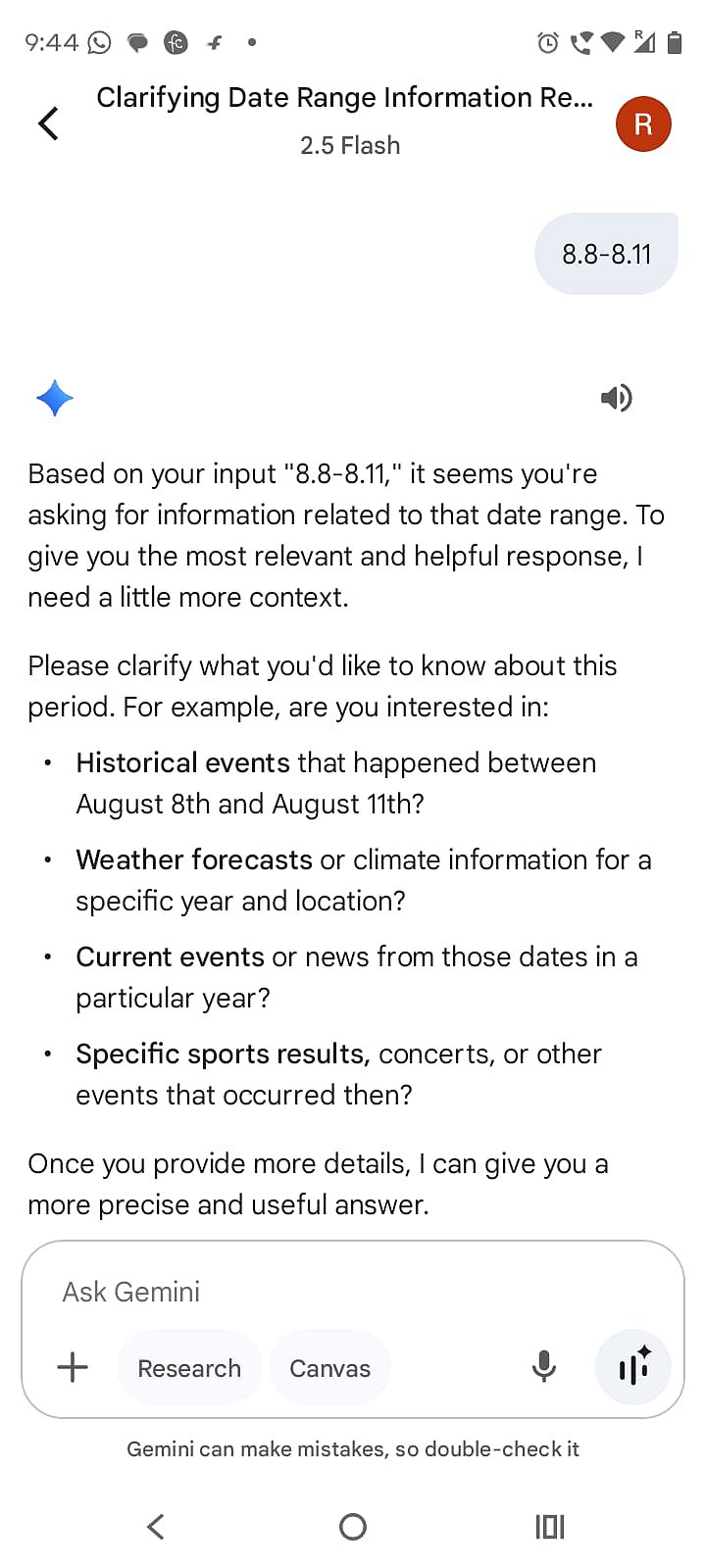Open the profile avatar marked R
The width and height of the screenshot is (706, 1568).
[x=643, y=123]
